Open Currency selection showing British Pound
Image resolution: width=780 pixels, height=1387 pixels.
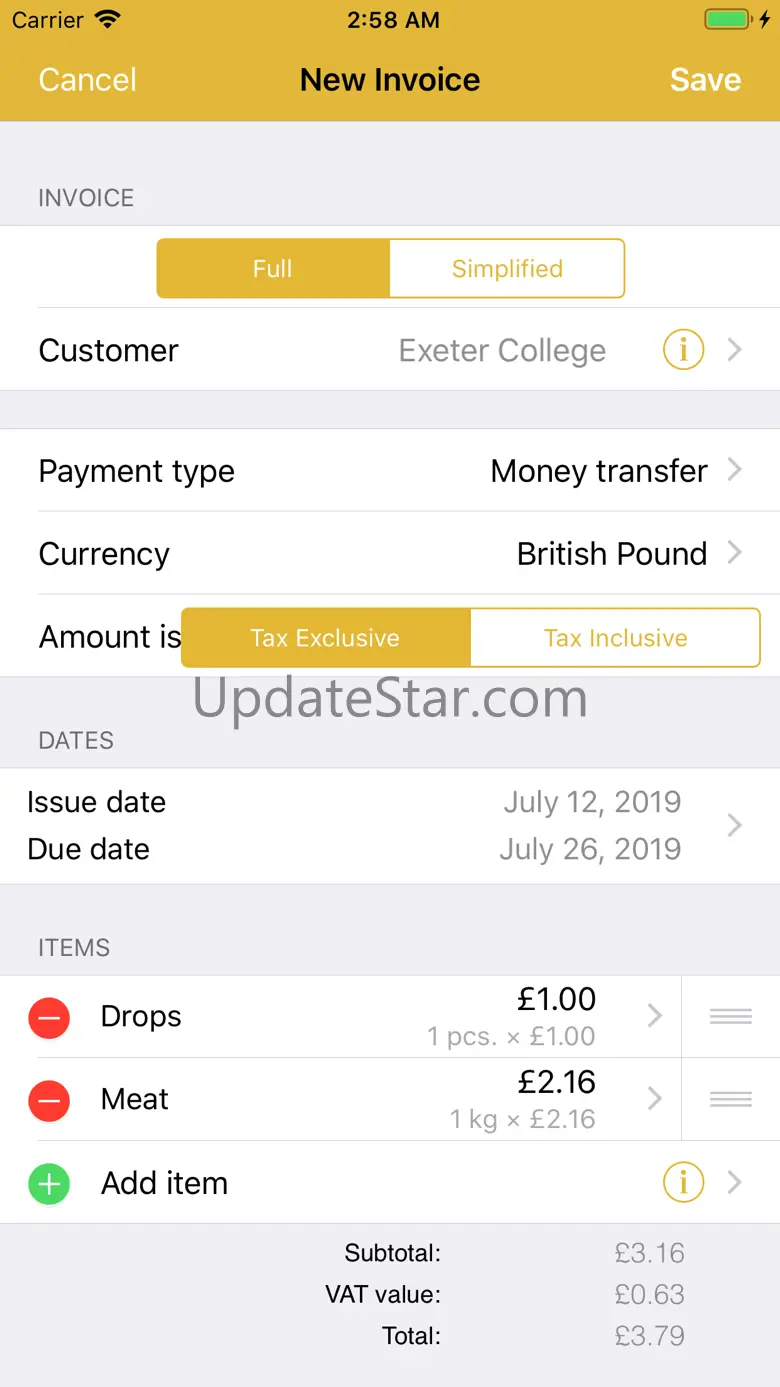coord(390,553)
